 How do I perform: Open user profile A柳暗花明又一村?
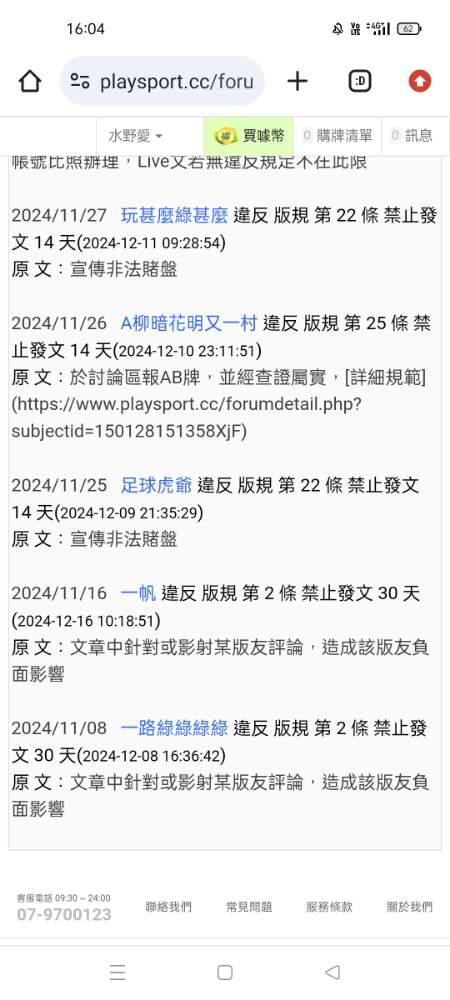tap(189, 323)
